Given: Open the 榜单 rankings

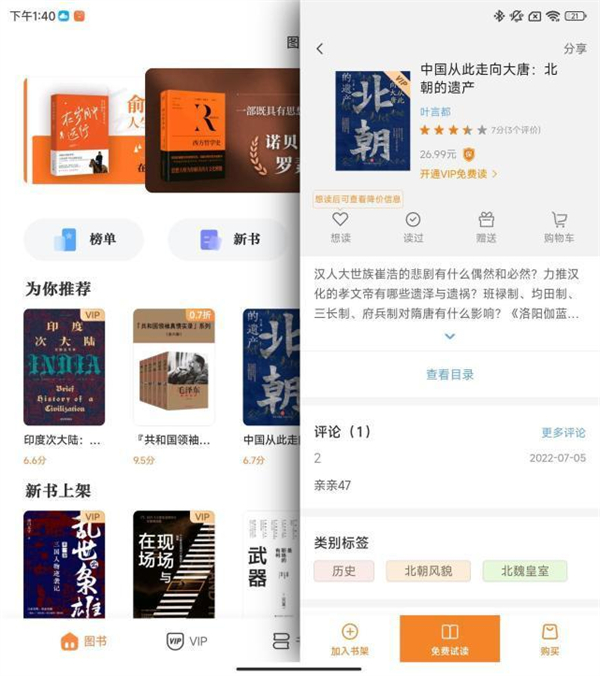Looking at the screenshot, I should [84, 239].
